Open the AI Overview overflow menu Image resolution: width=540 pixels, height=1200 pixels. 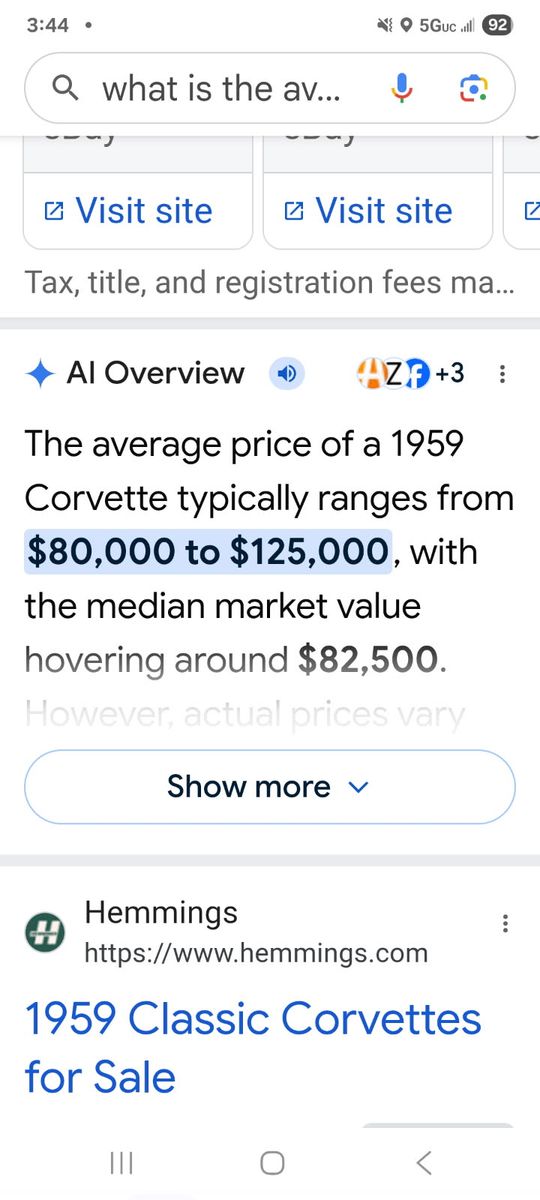pos(502,374)
